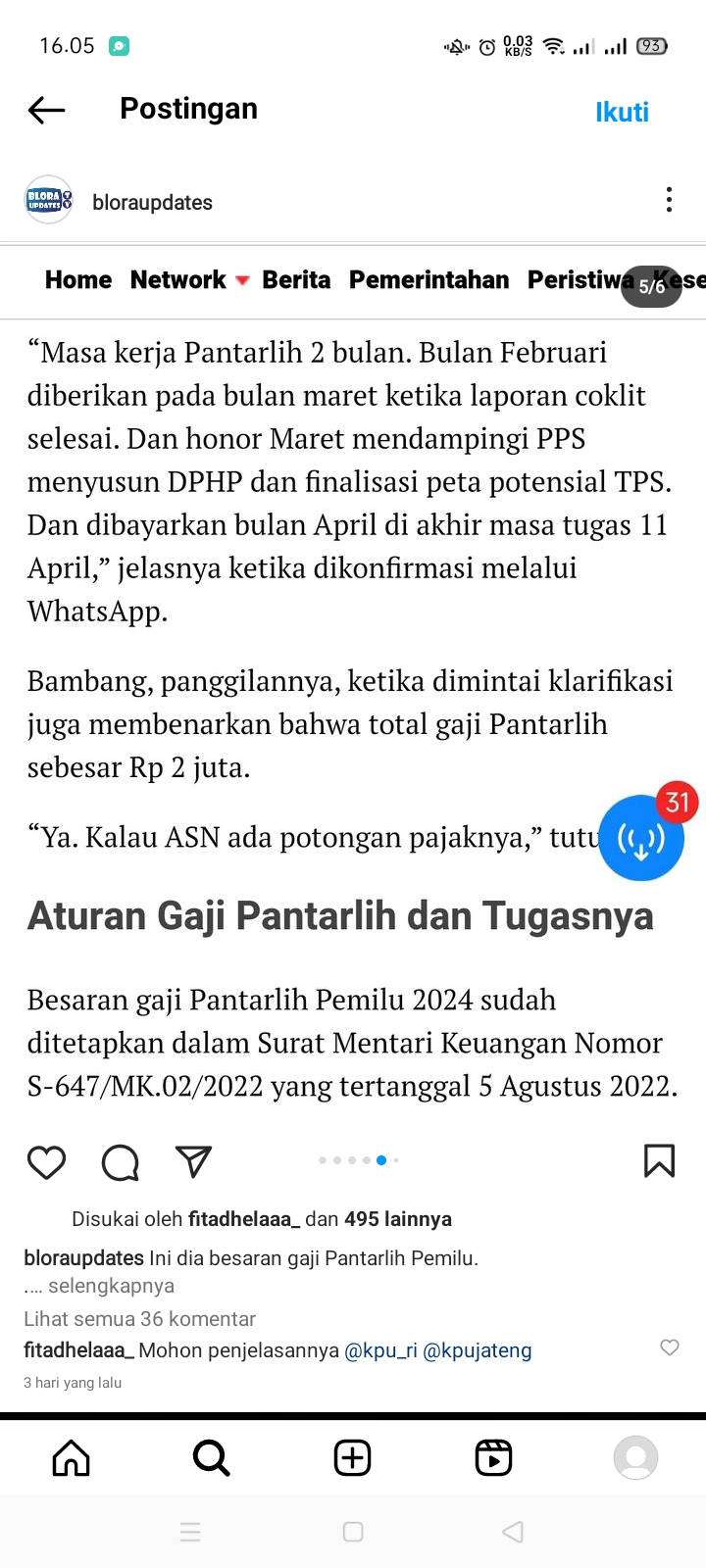Image resolution: width=706 pixels, height=1568 pixels.
Task: Open the @kpujateng mention
Action: (478, 1350)
